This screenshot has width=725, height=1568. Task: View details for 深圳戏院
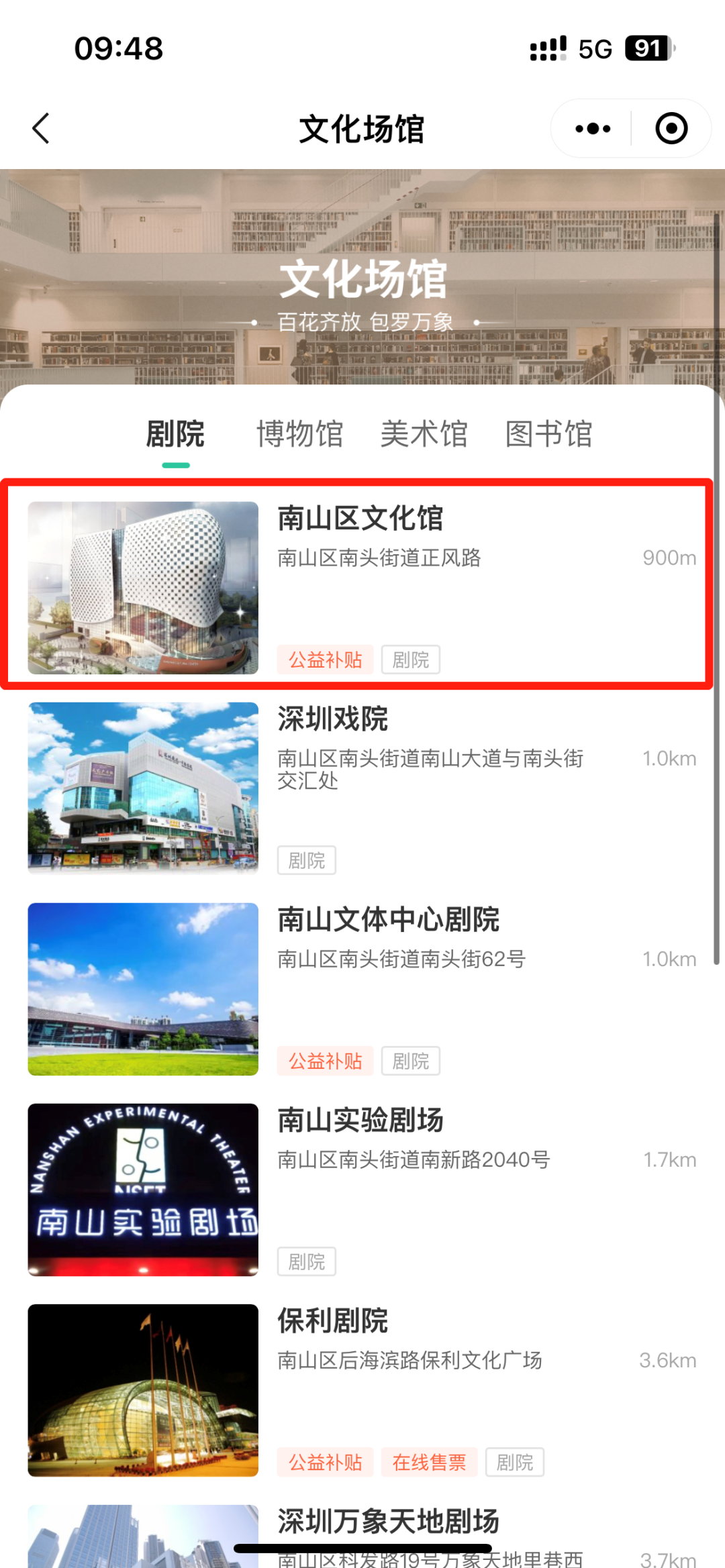[360, 786]
